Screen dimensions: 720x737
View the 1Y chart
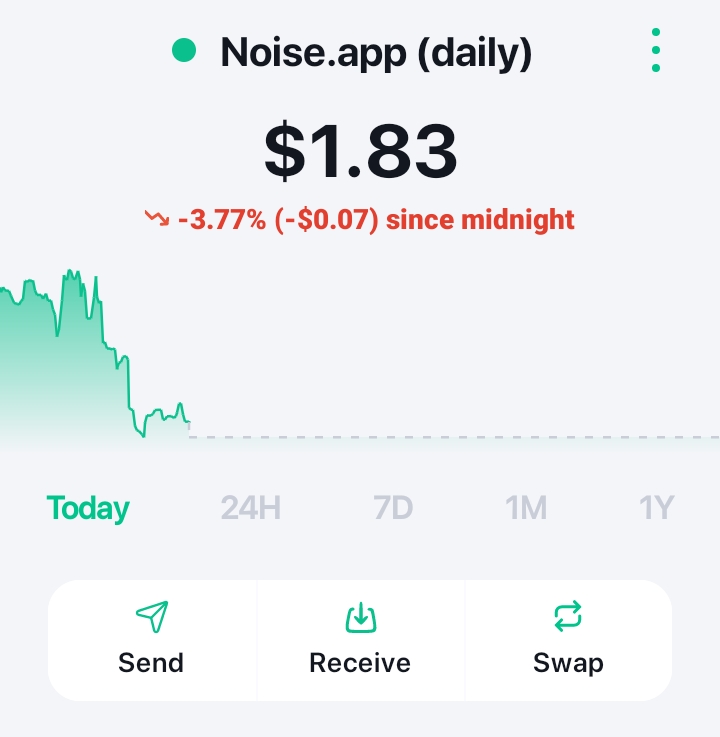coord(657,508)
